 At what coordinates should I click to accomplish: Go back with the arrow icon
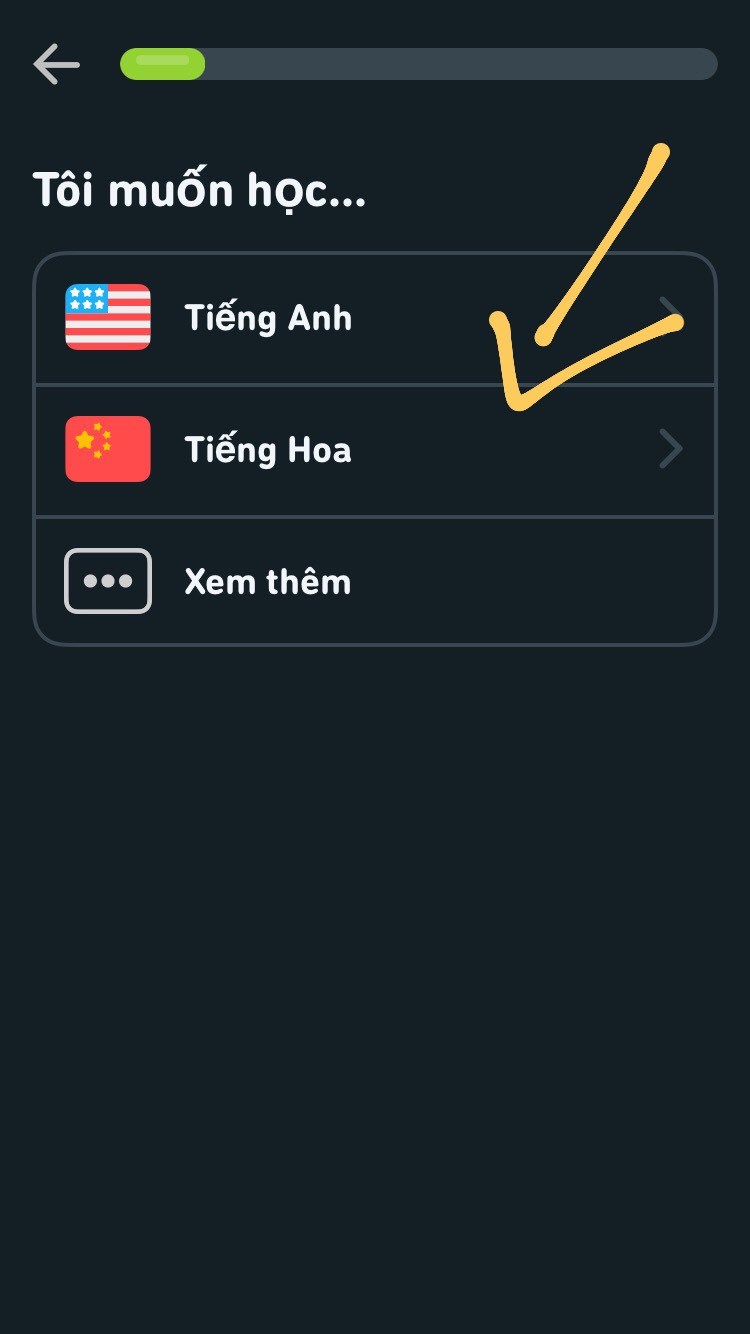click(56, 65)
